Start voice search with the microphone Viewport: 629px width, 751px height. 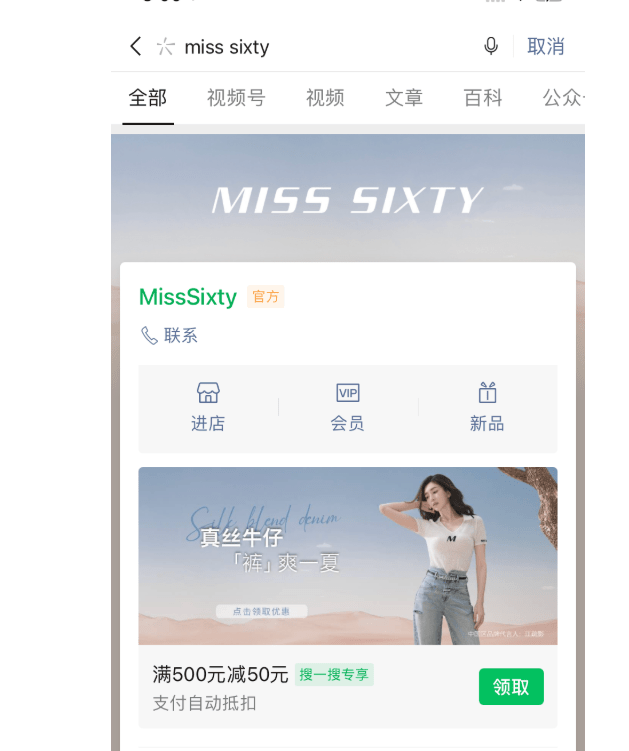point(491,46)
